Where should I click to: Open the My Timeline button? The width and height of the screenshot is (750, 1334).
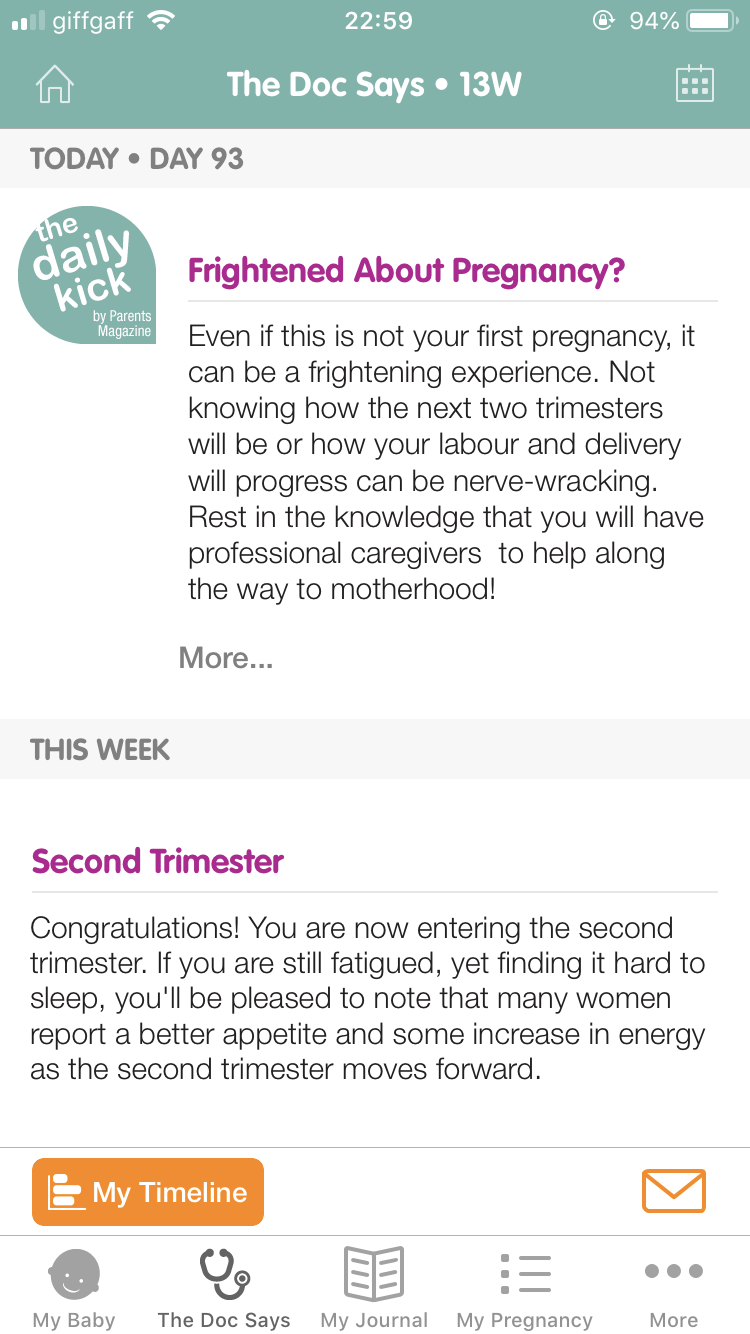click(x=148, y=1192)
